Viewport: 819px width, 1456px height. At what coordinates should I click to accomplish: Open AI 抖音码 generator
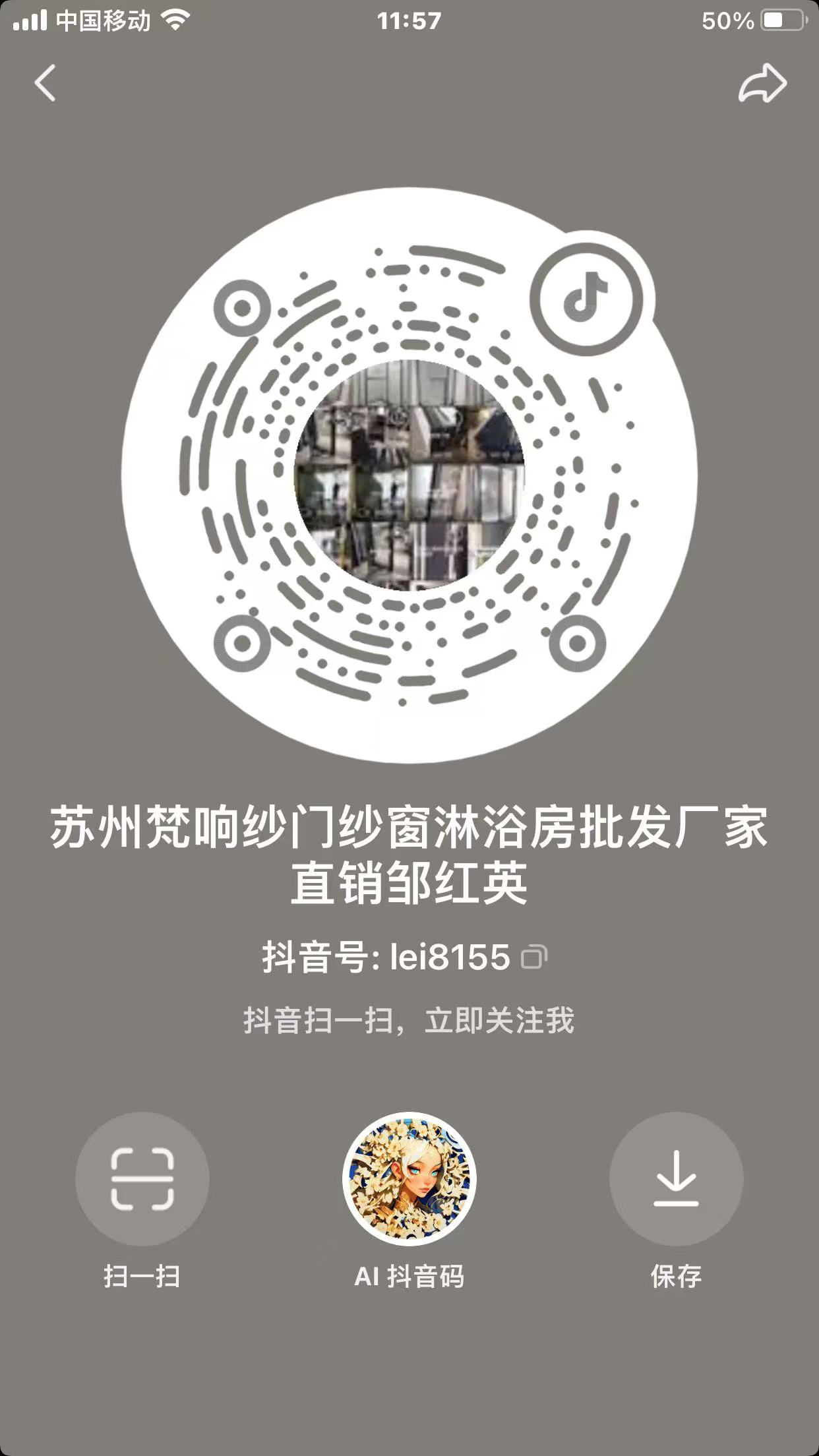coord(409,1178)
